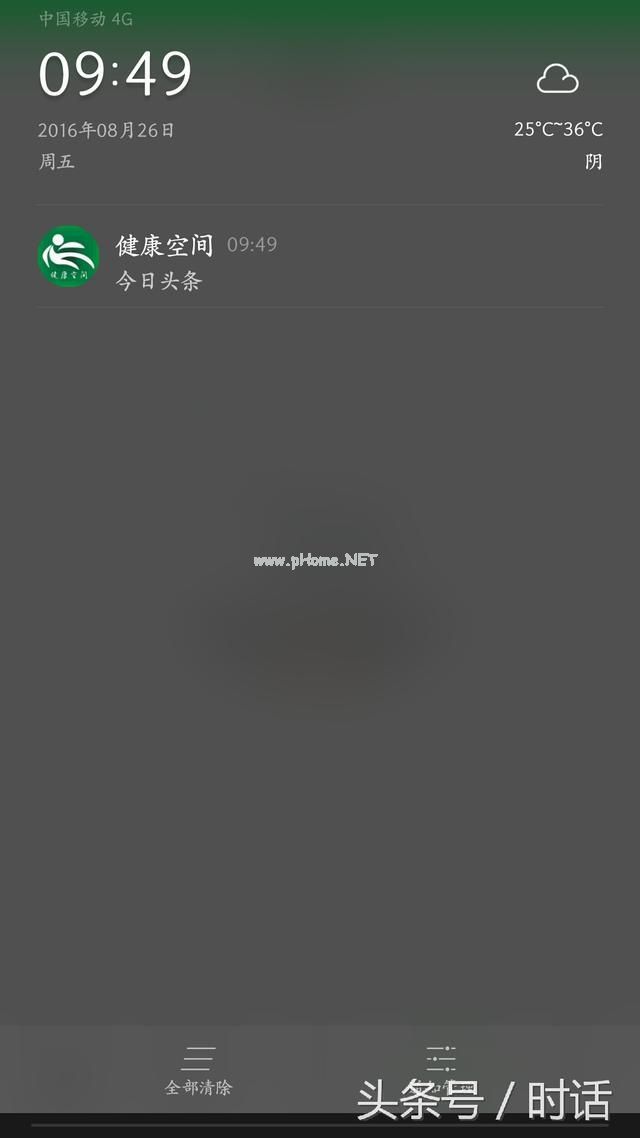The height and width of the screenshot is (1138, 640).
Task: Open the 健康空间 notification
Action: [320, 258]
